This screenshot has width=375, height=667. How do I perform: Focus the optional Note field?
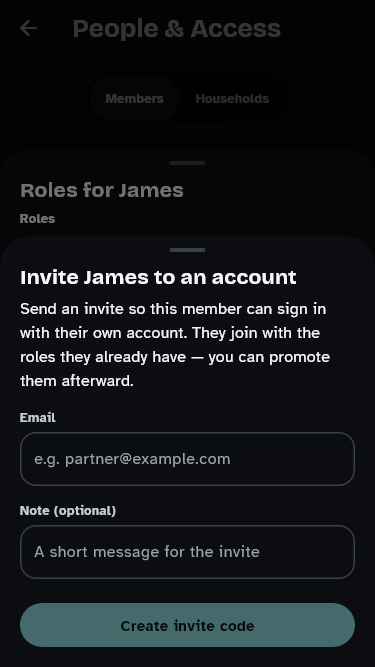pyautogui.click(x=187, y=552)
